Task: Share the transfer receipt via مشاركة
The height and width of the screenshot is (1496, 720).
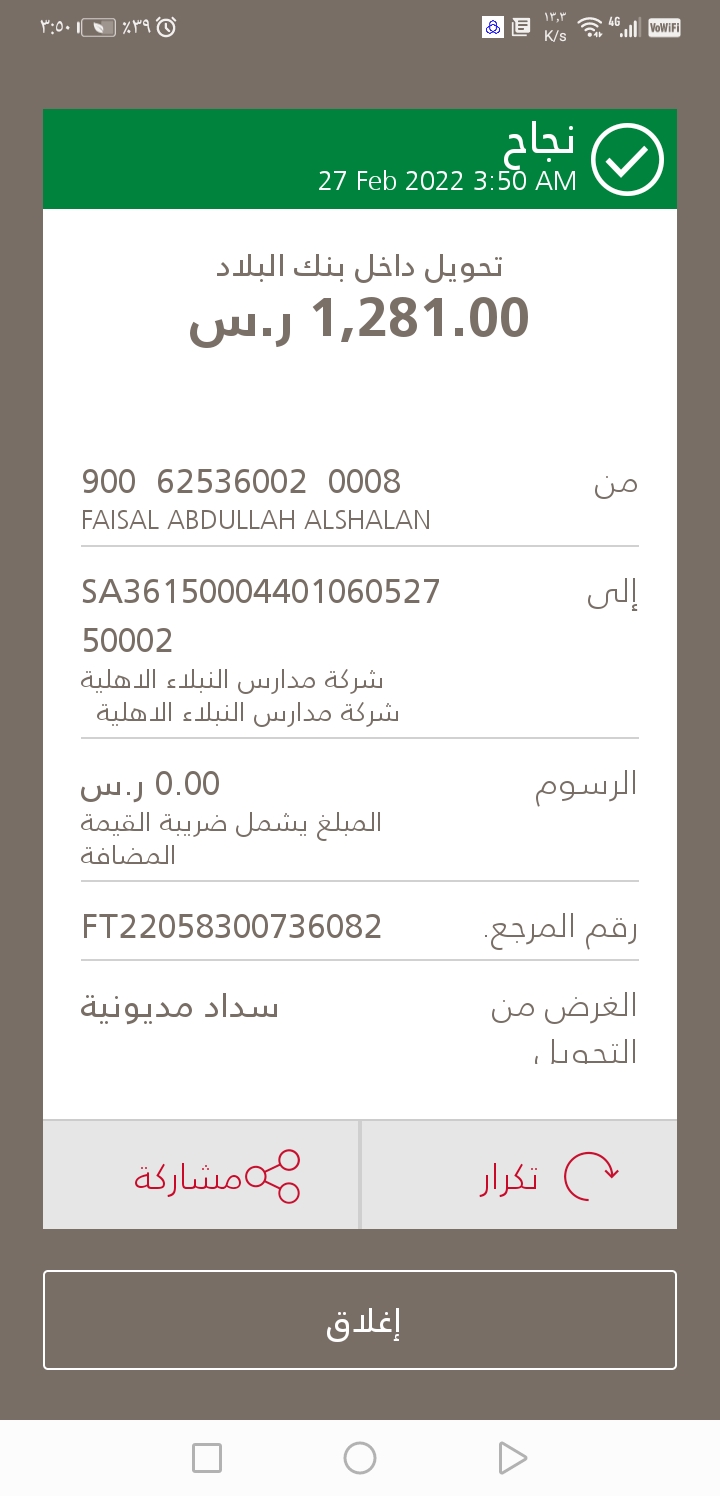Action: pyautogui.click(x=201, y=1175)
